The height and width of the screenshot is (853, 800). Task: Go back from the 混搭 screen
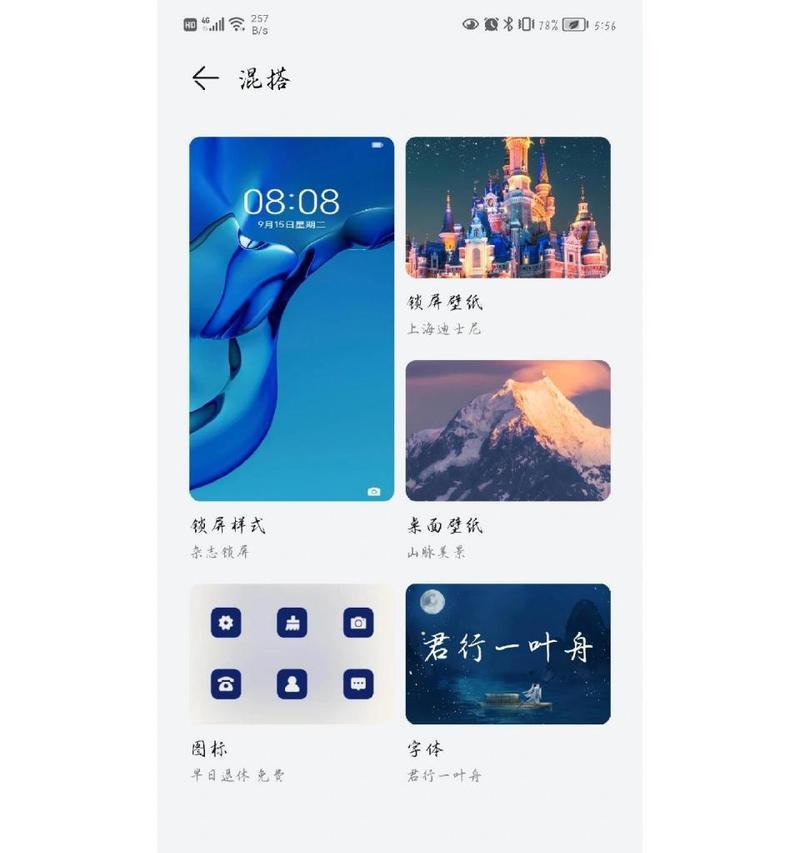click(205, 79)
